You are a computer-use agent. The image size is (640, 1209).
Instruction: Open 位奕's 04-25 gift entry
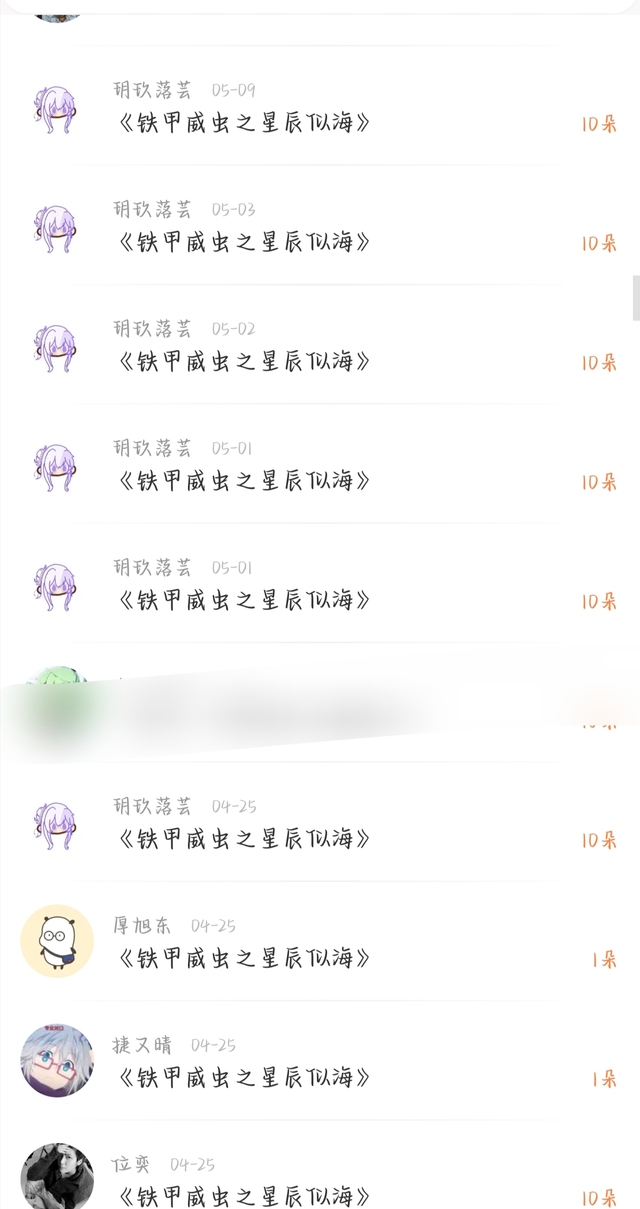[x=320, y=1166]
